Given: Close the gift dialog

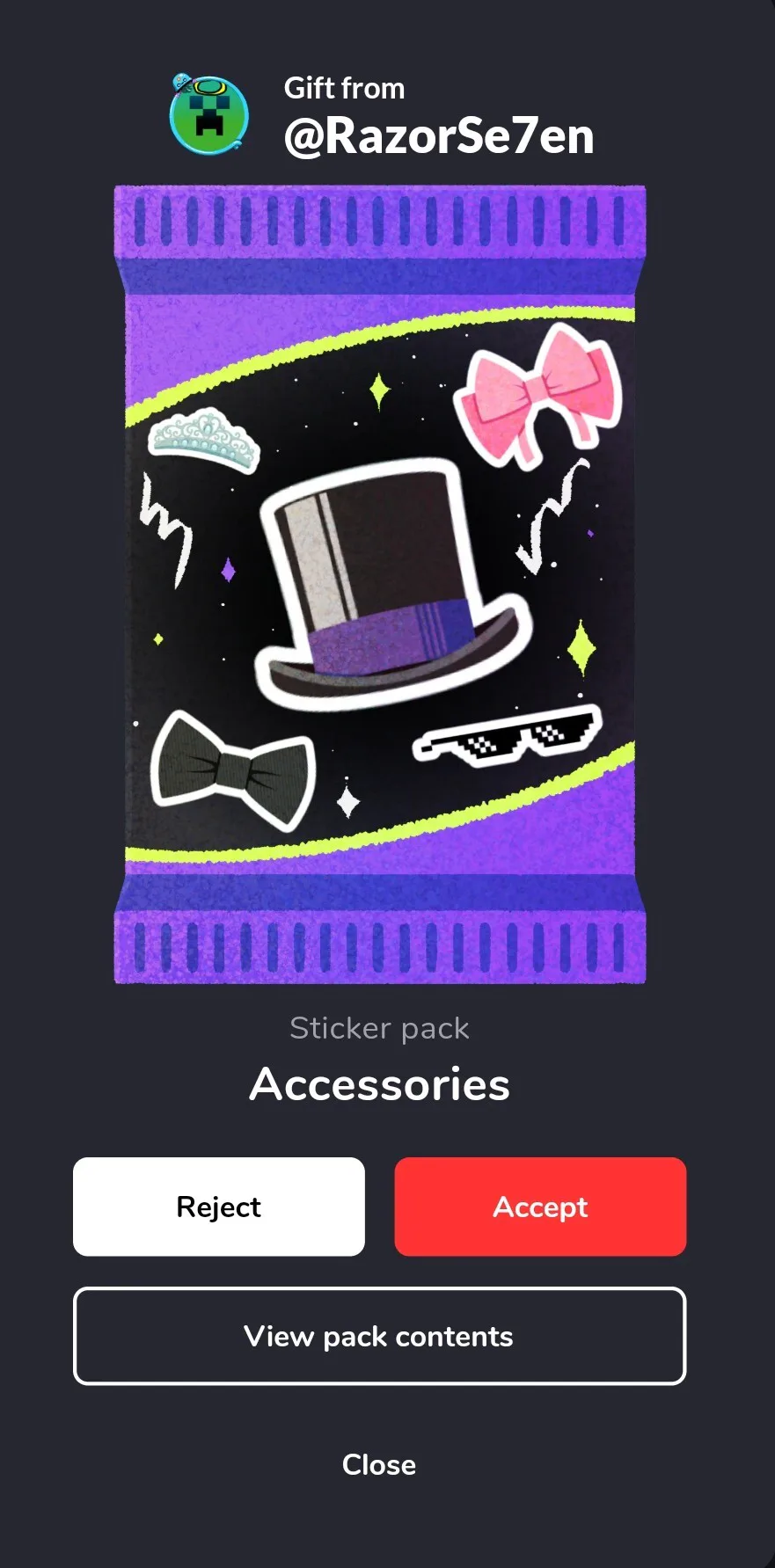Looking at the screenshot, I should [x=379, y=1464].
